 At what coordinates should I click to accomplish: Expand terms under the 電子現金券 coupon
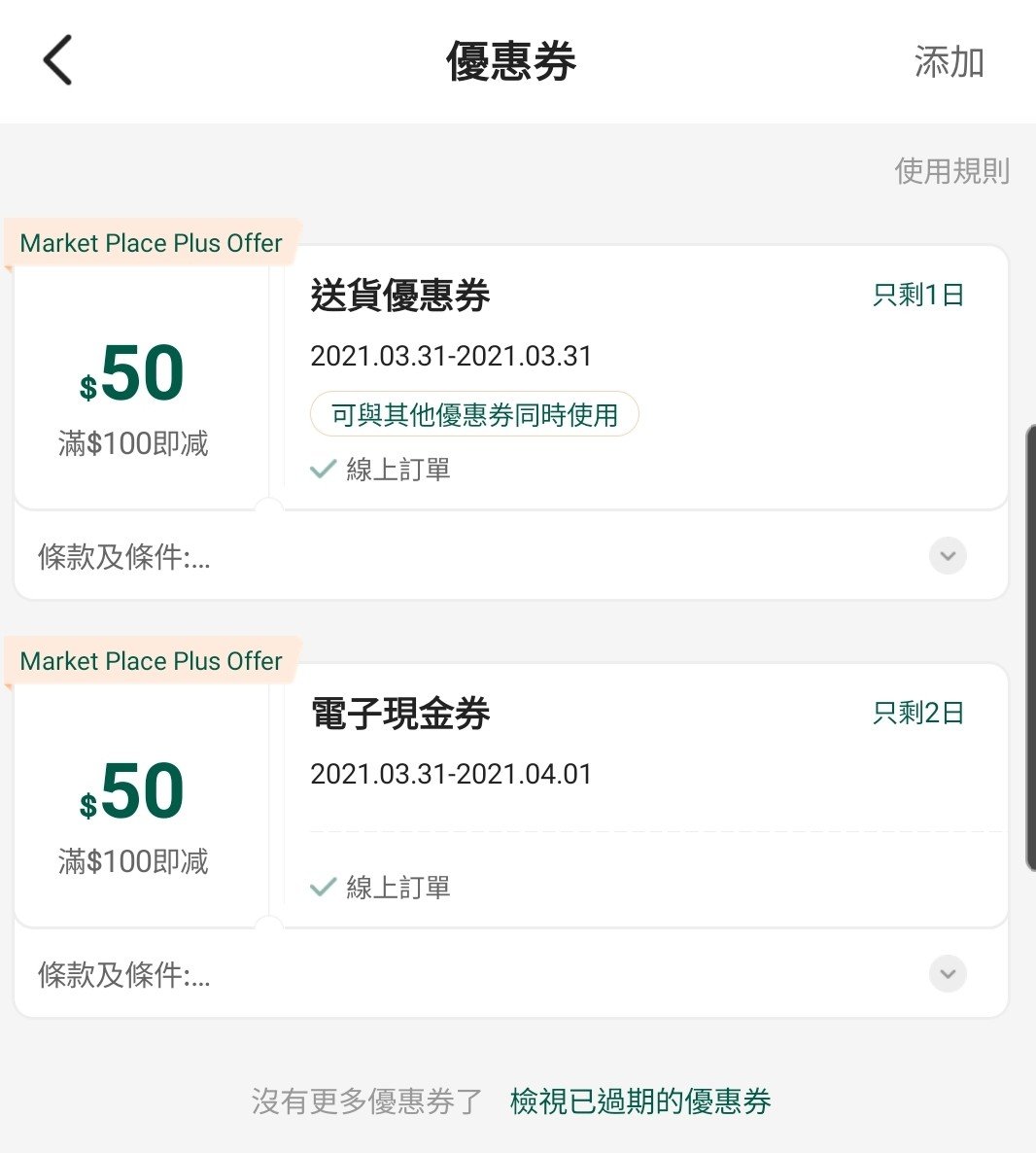(x=948, y=974)
